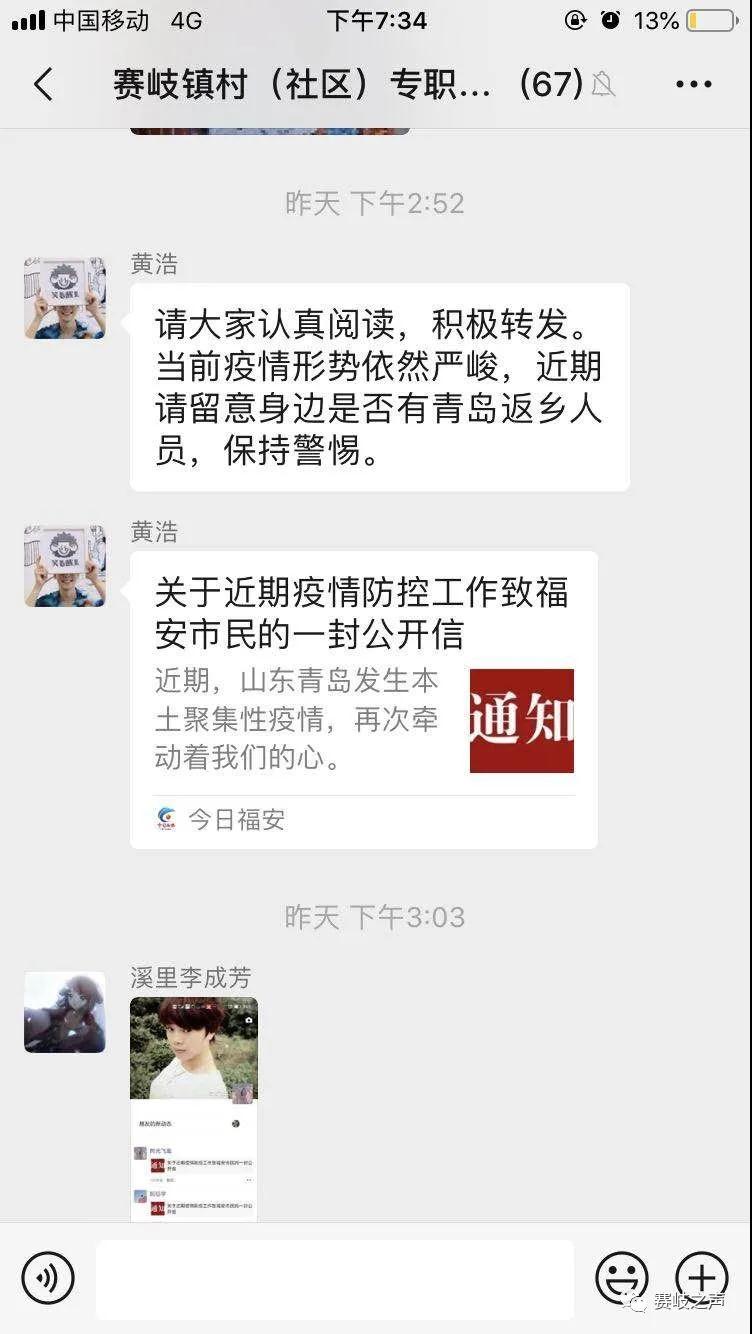752x1334 pixels.
Task: View the screenshot sent by 溪里李成芳
Action: [194, 1108]
